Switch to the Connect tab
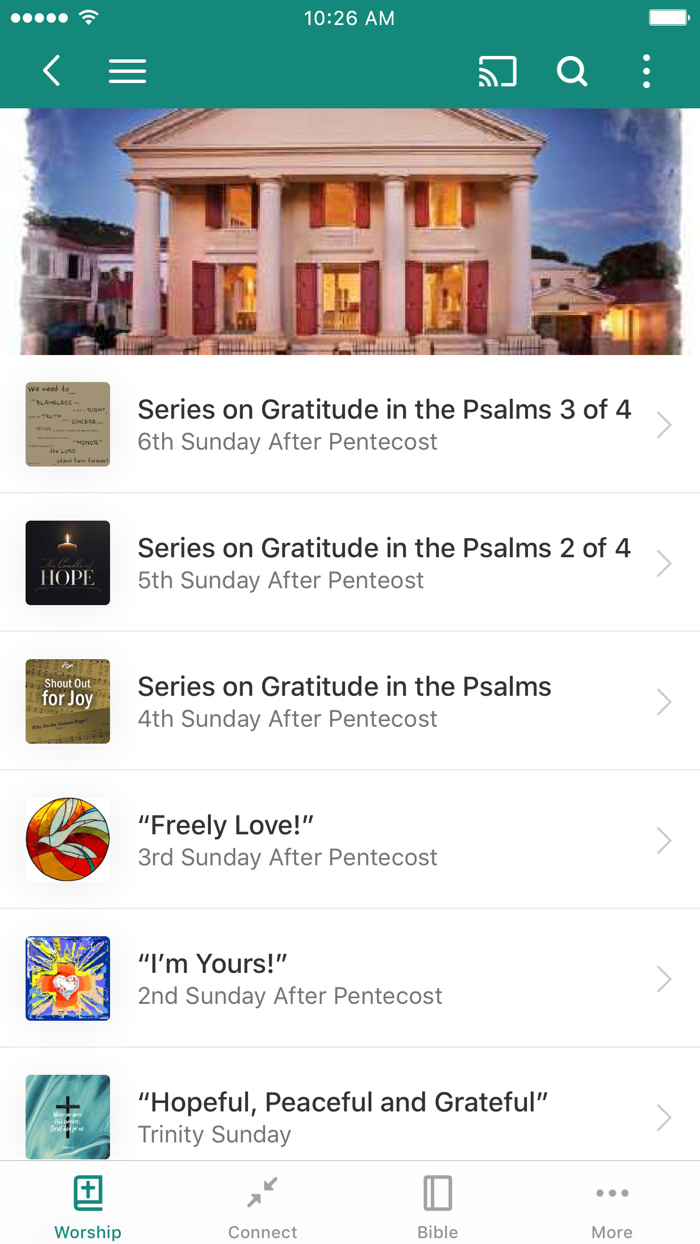 (x=262, y=1205)
